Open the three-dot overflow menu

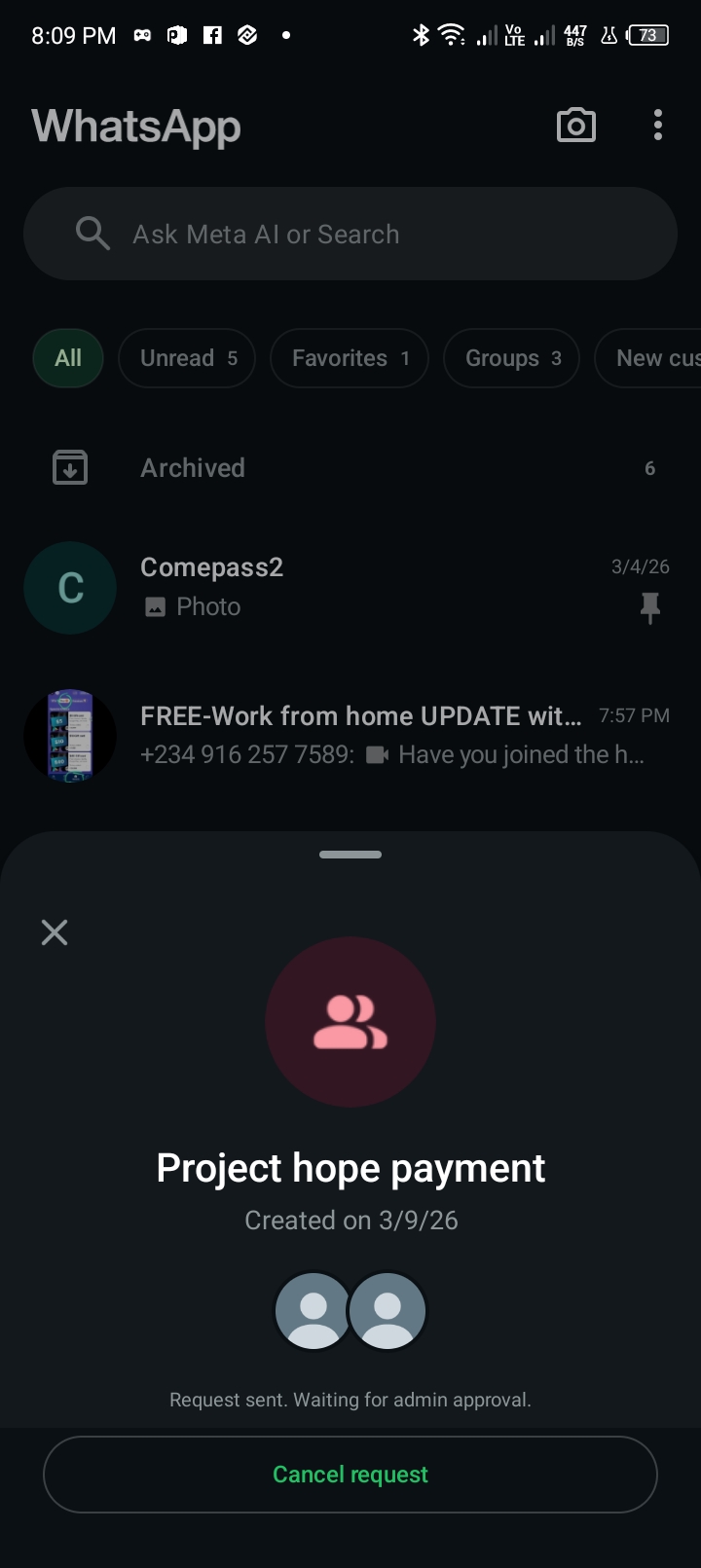coord(658,126)
